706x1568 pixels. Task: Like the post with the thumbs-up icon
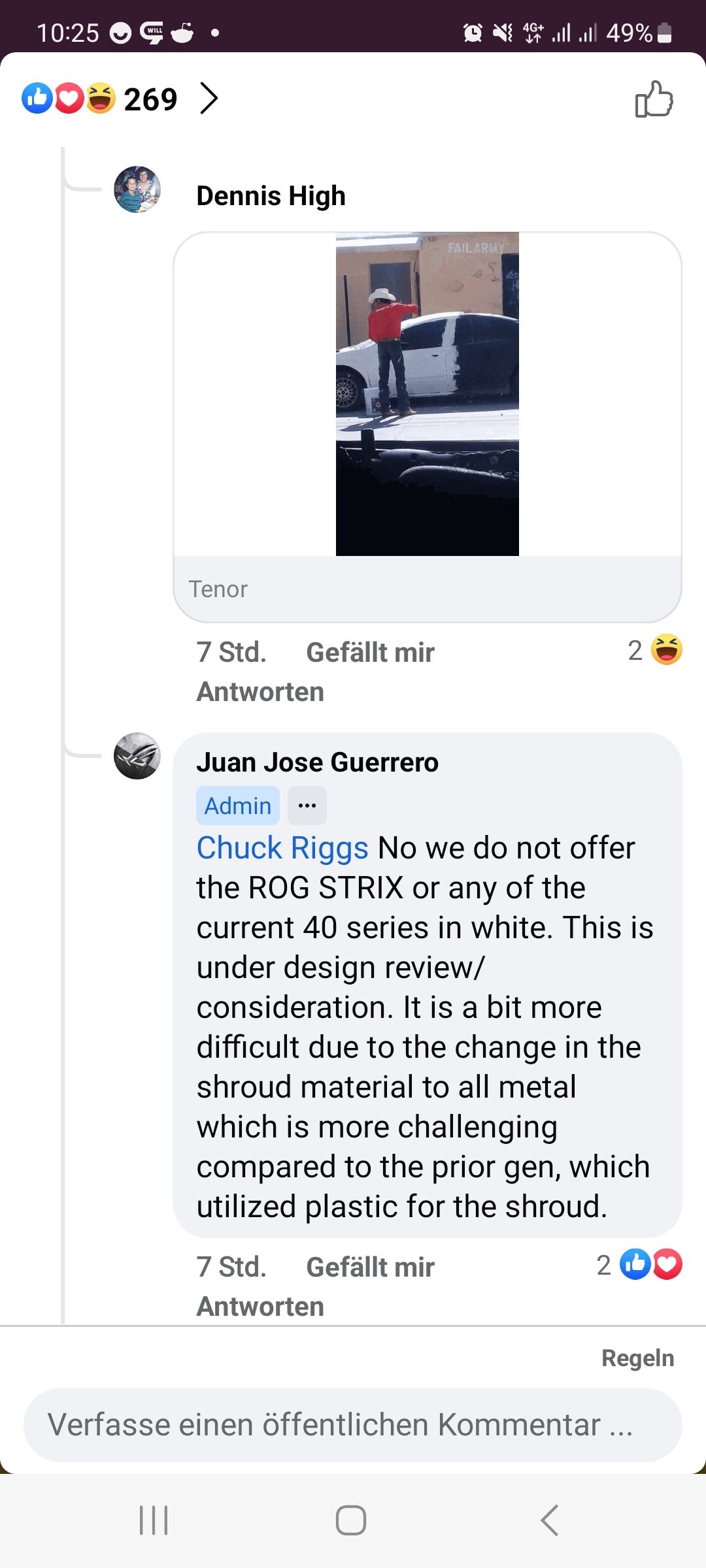coord(654,99)
